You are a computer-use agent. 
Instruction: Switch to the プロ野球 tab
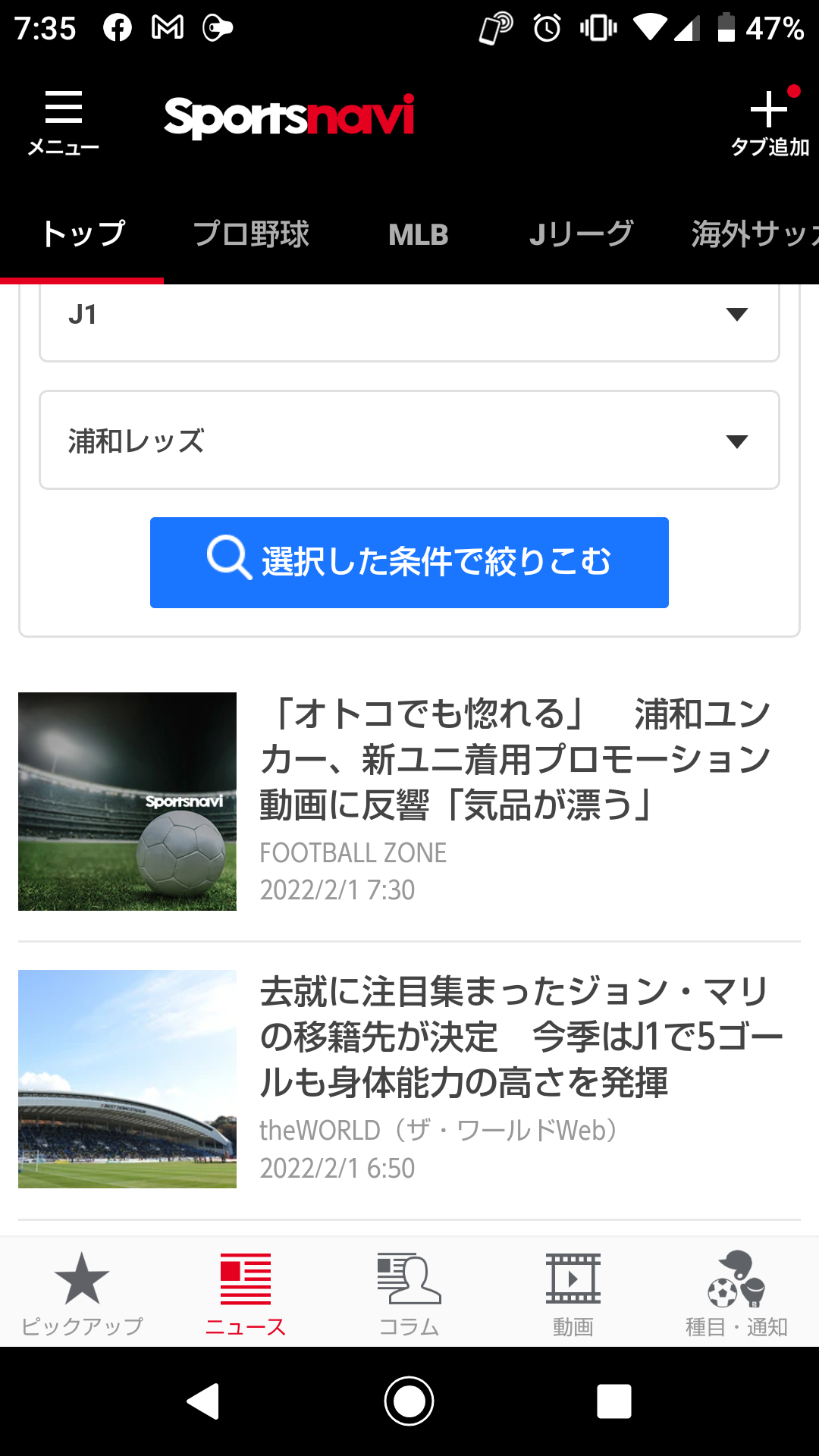[x=251, y=234]
